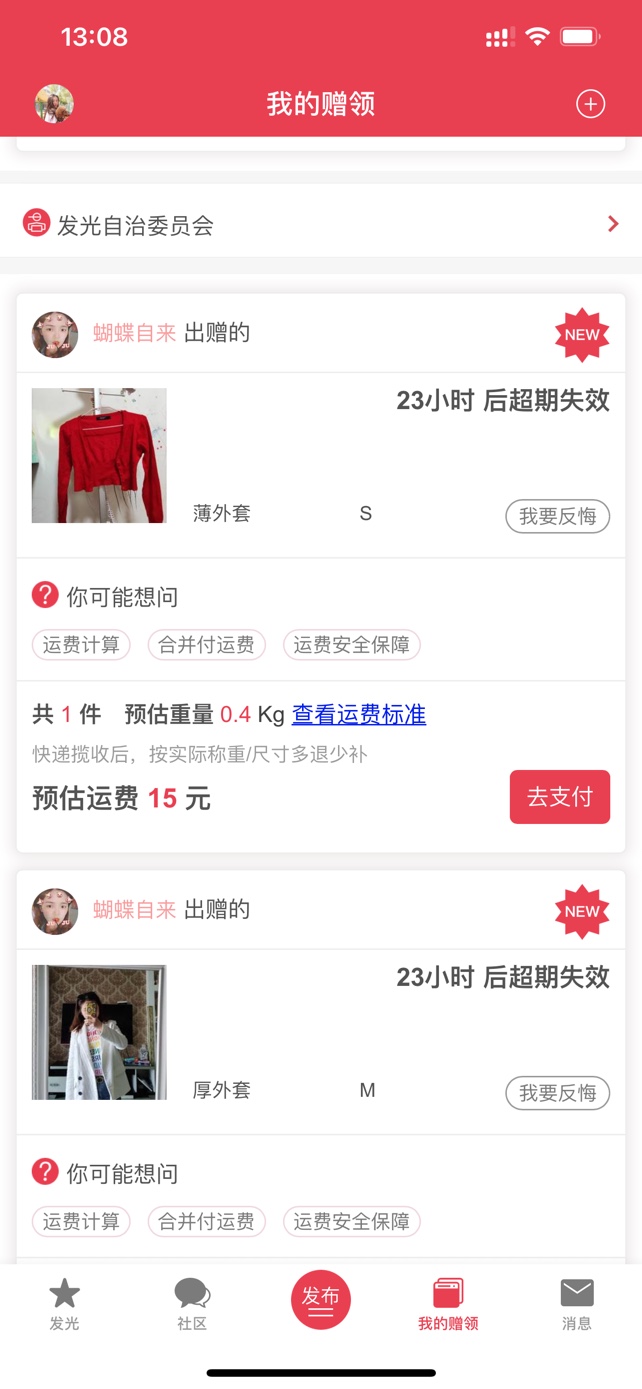Switch to the 社区 tab
Viewport: 642px width, 1389px height.
click(192, 1304)
